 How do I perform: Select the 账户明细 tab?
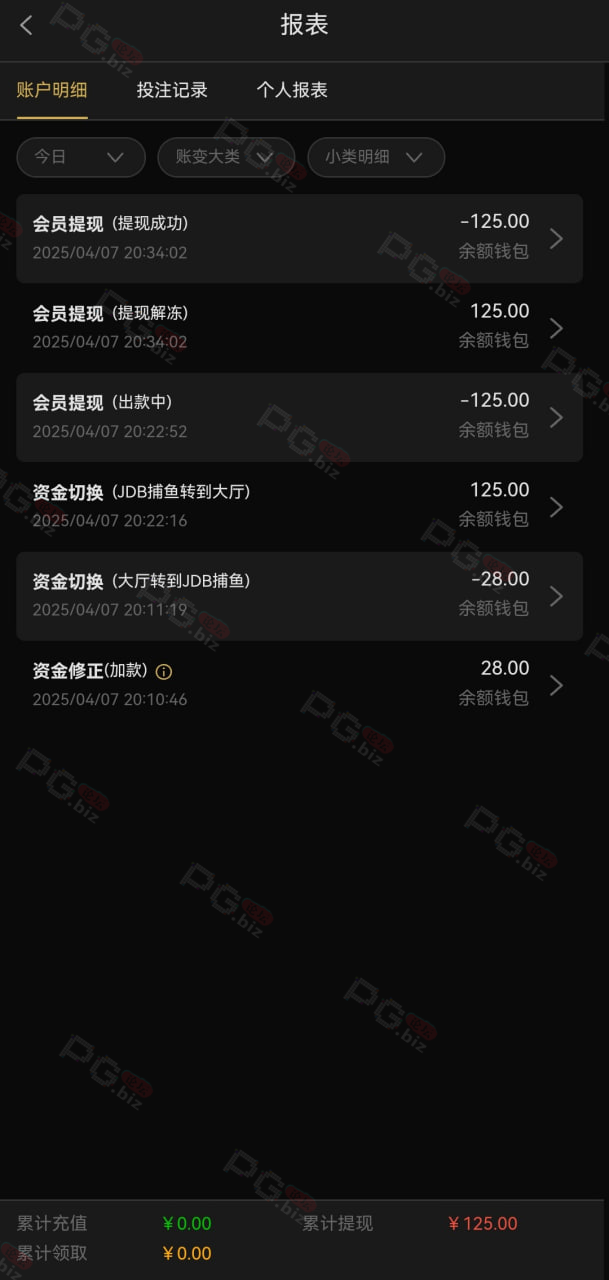click(x=52, y=90)
